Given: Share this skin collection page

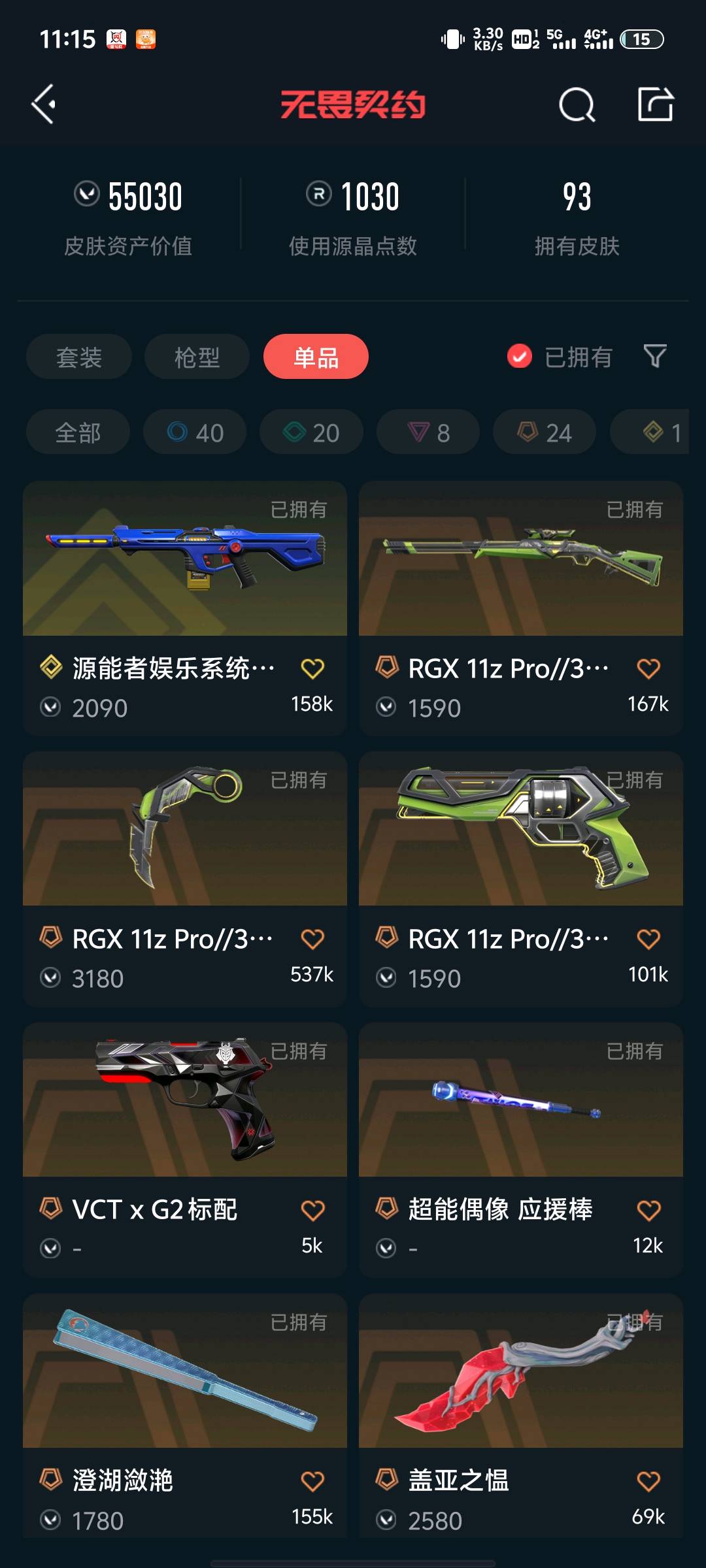Looking at the screenshot, I should point(655,105).
